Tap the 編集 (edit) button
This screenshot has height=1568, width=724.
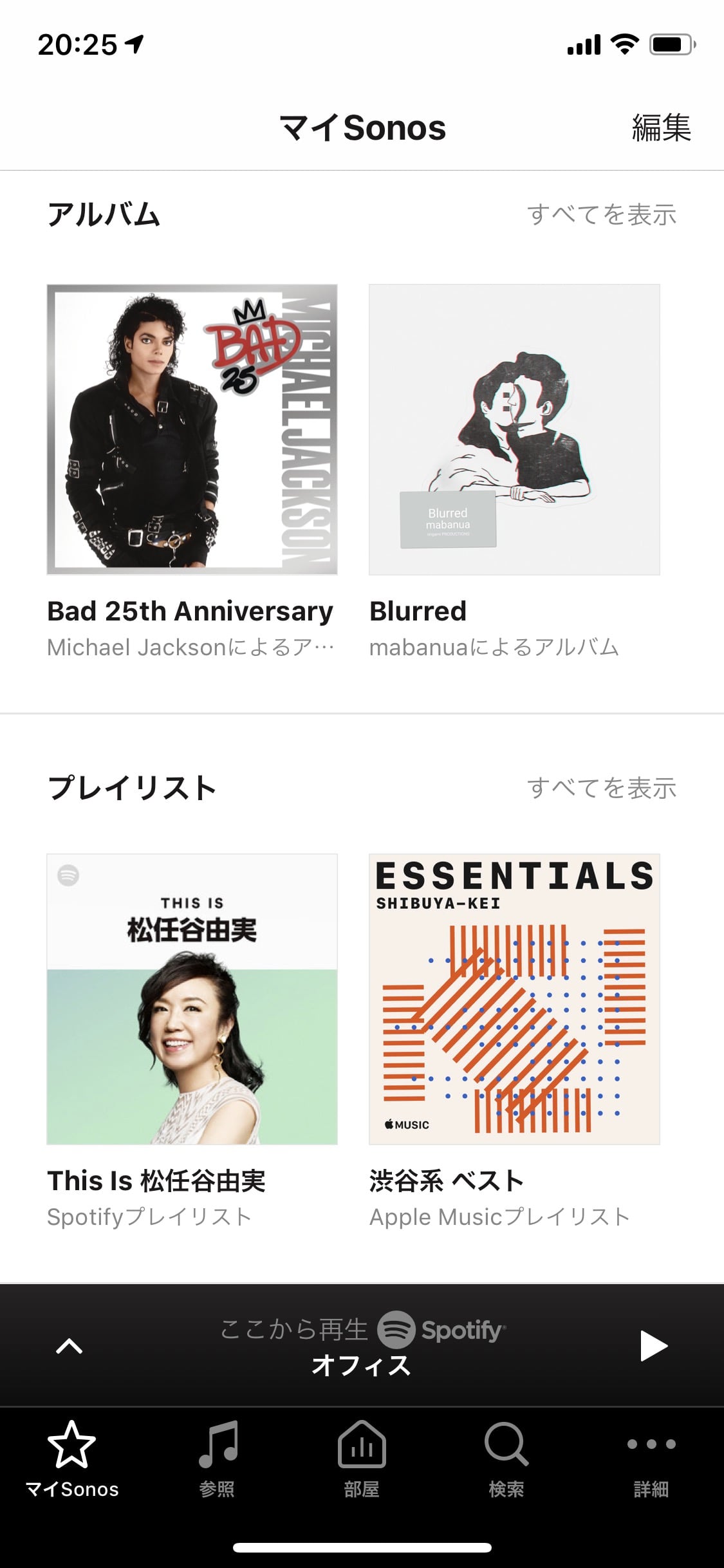tap(661, 127)
